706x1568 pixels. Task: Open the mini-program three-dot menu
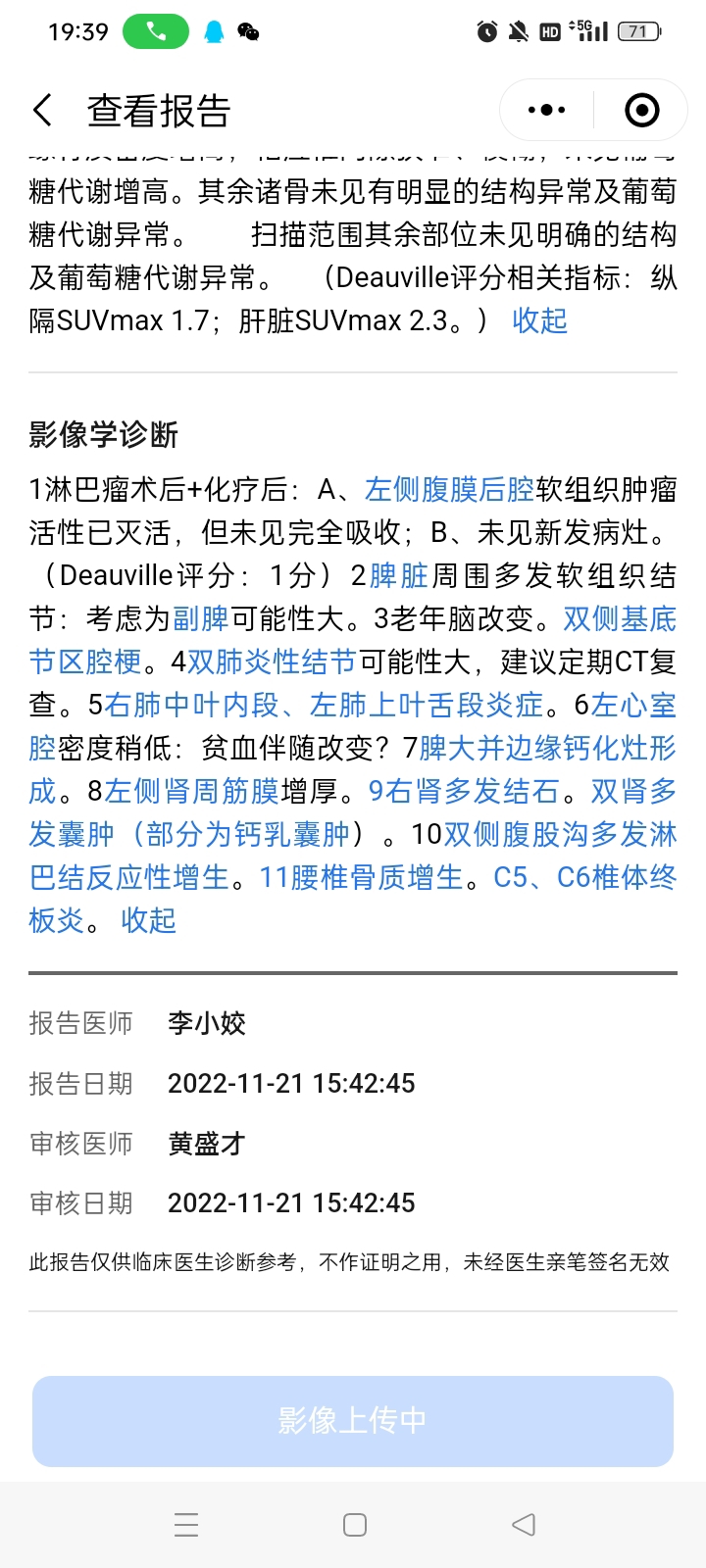pyautogui.click(x=546, y=111)
